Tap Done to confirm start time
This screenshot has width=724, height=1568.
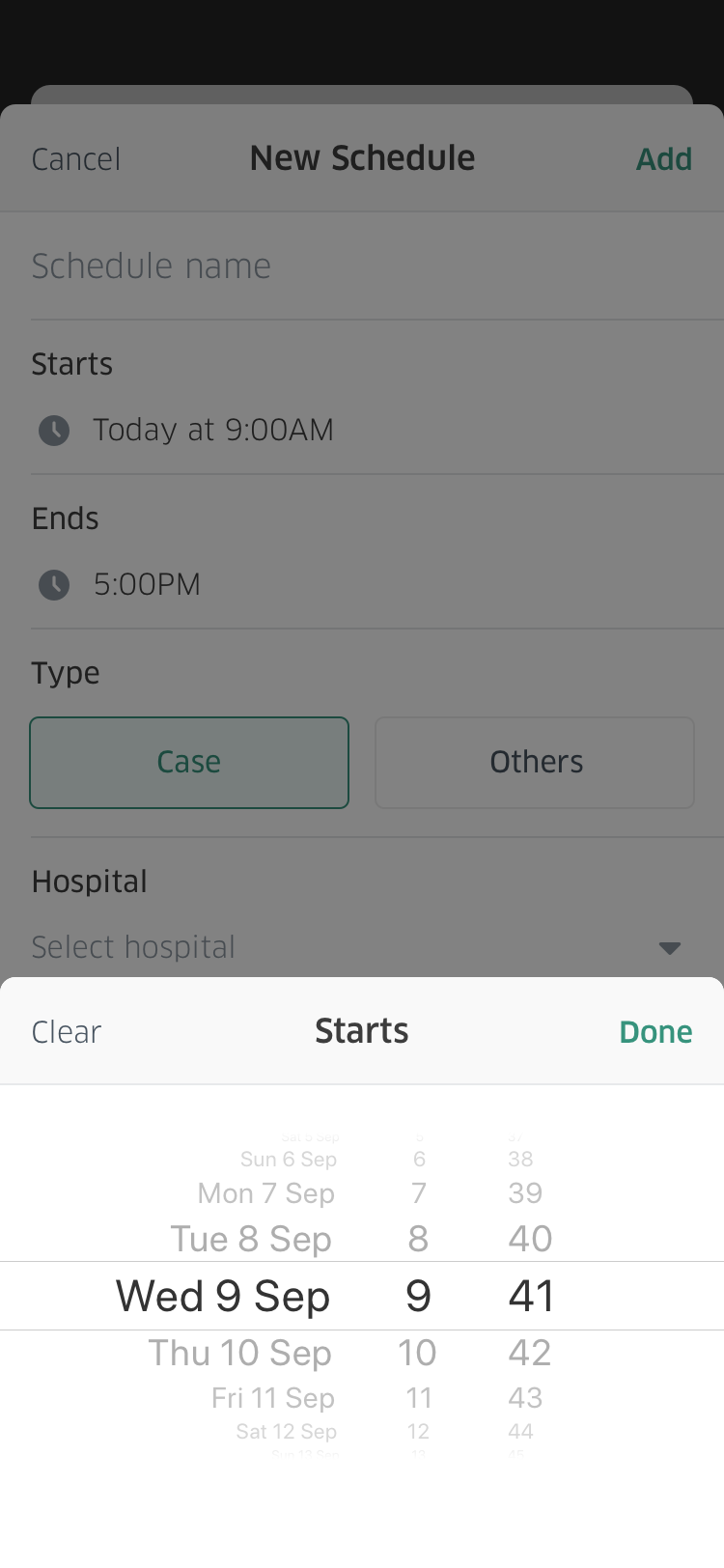click(655, 1032)
